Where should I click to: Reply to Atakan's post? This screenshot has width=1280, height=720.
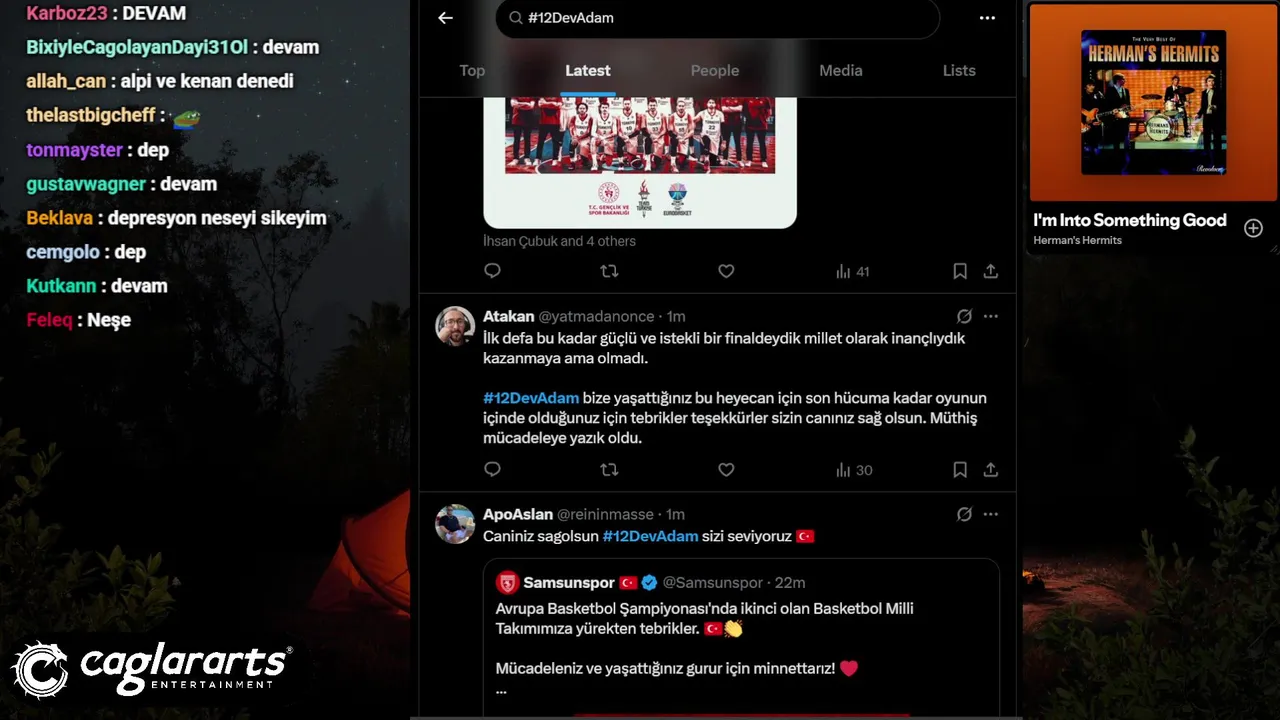pos(492,469)
